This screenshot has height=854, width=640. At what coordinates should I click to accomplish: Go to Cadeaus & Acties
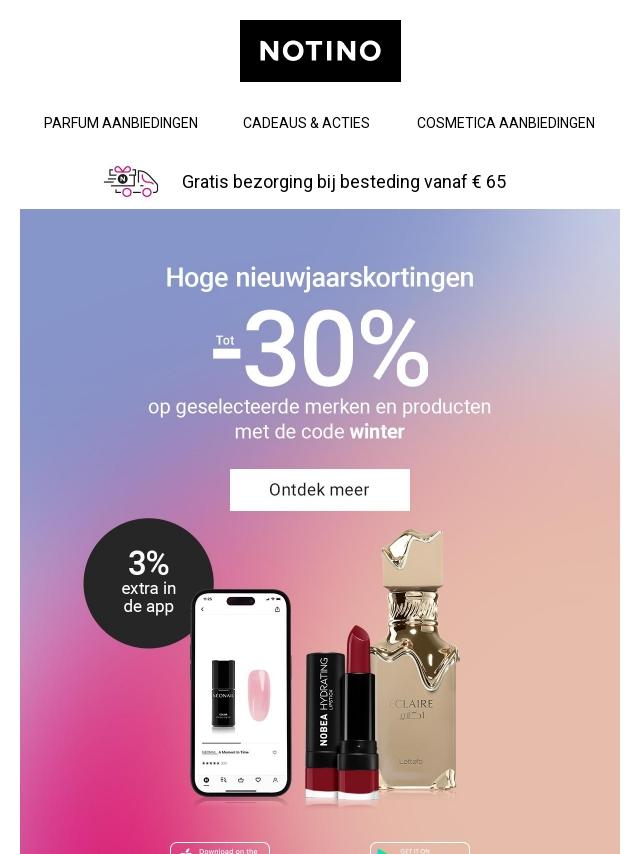(306, 123)
